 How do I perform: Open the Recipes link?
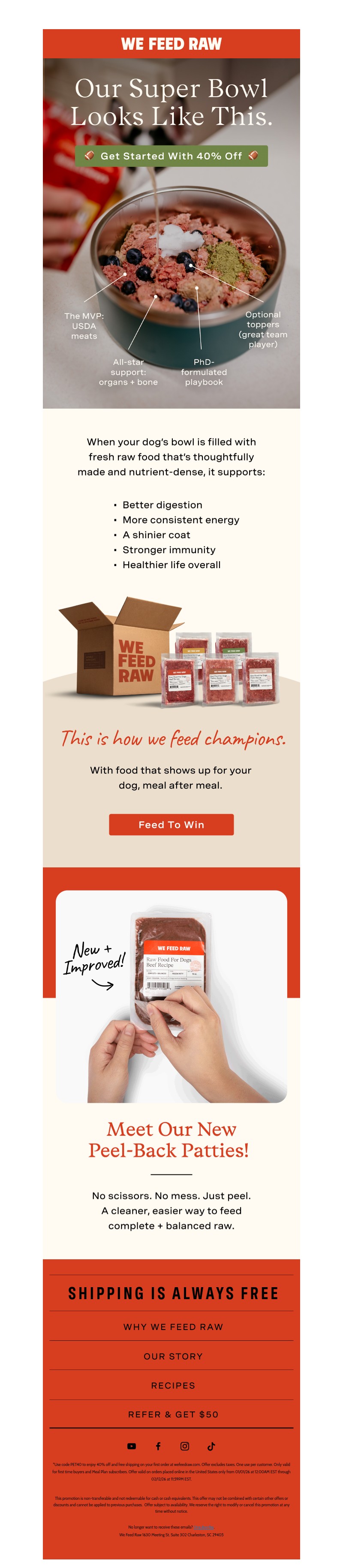click(x=173, y=1385)
